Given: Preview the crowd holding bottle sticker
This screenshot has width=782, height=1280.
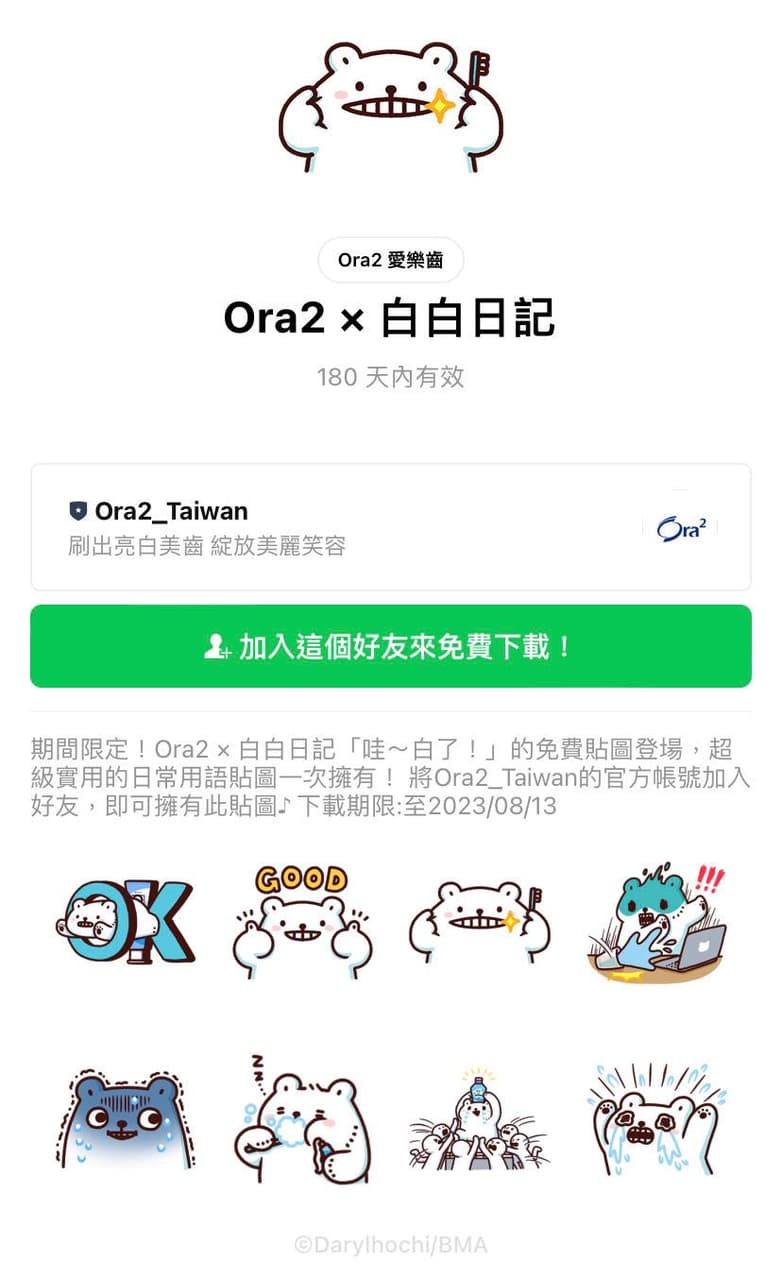Looking at the screenshot, I should (480, 1118).
